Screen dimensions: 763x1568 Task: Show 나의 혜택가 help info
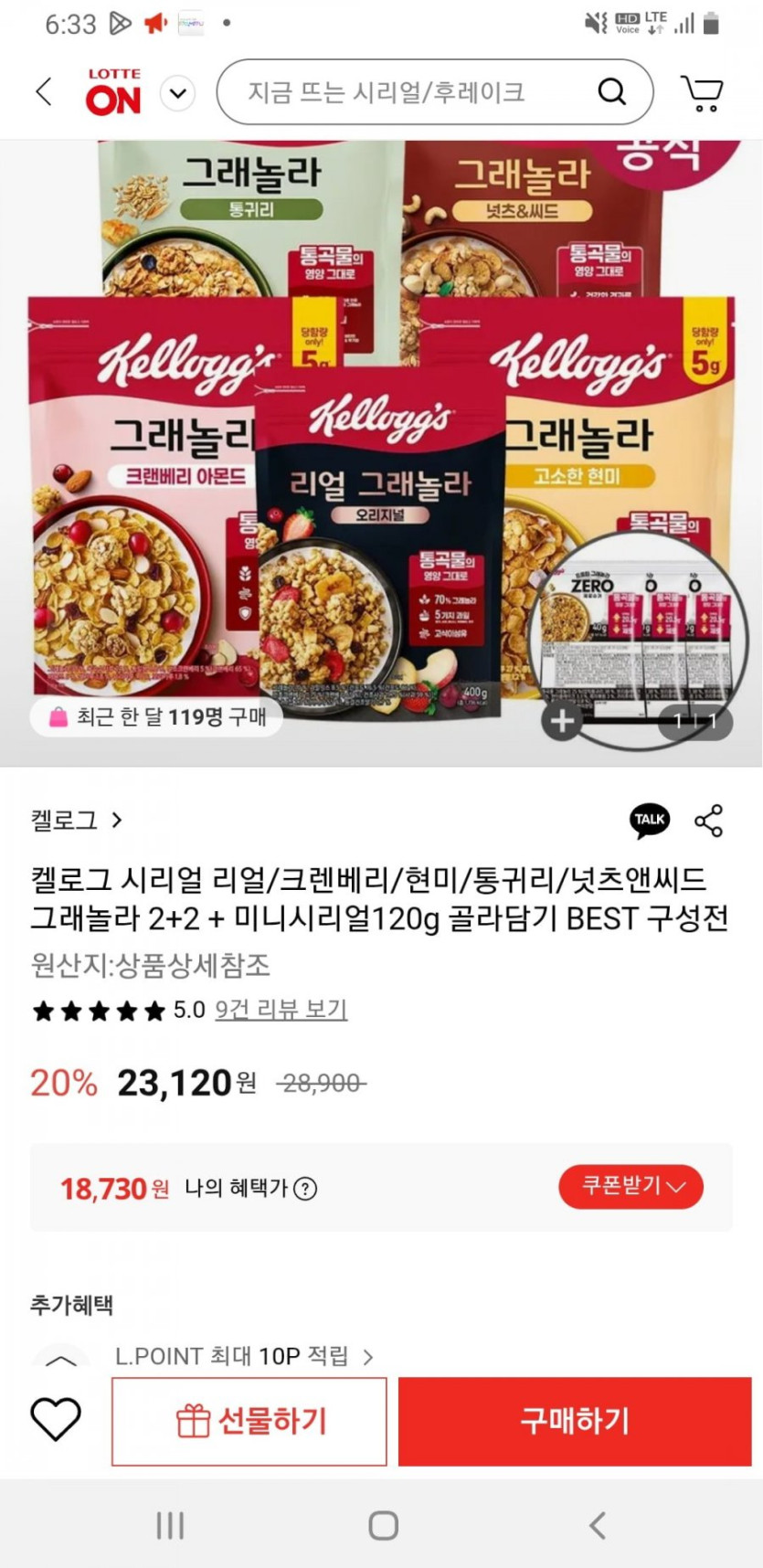305,1189
